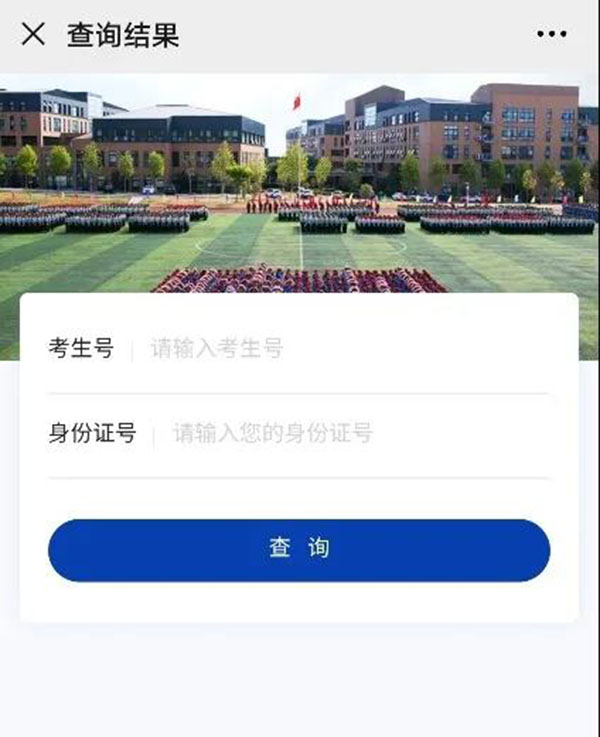Focus the 身份证号 input field
The image size is (600, 737).
pyautogui.click(x=350, y=434)
